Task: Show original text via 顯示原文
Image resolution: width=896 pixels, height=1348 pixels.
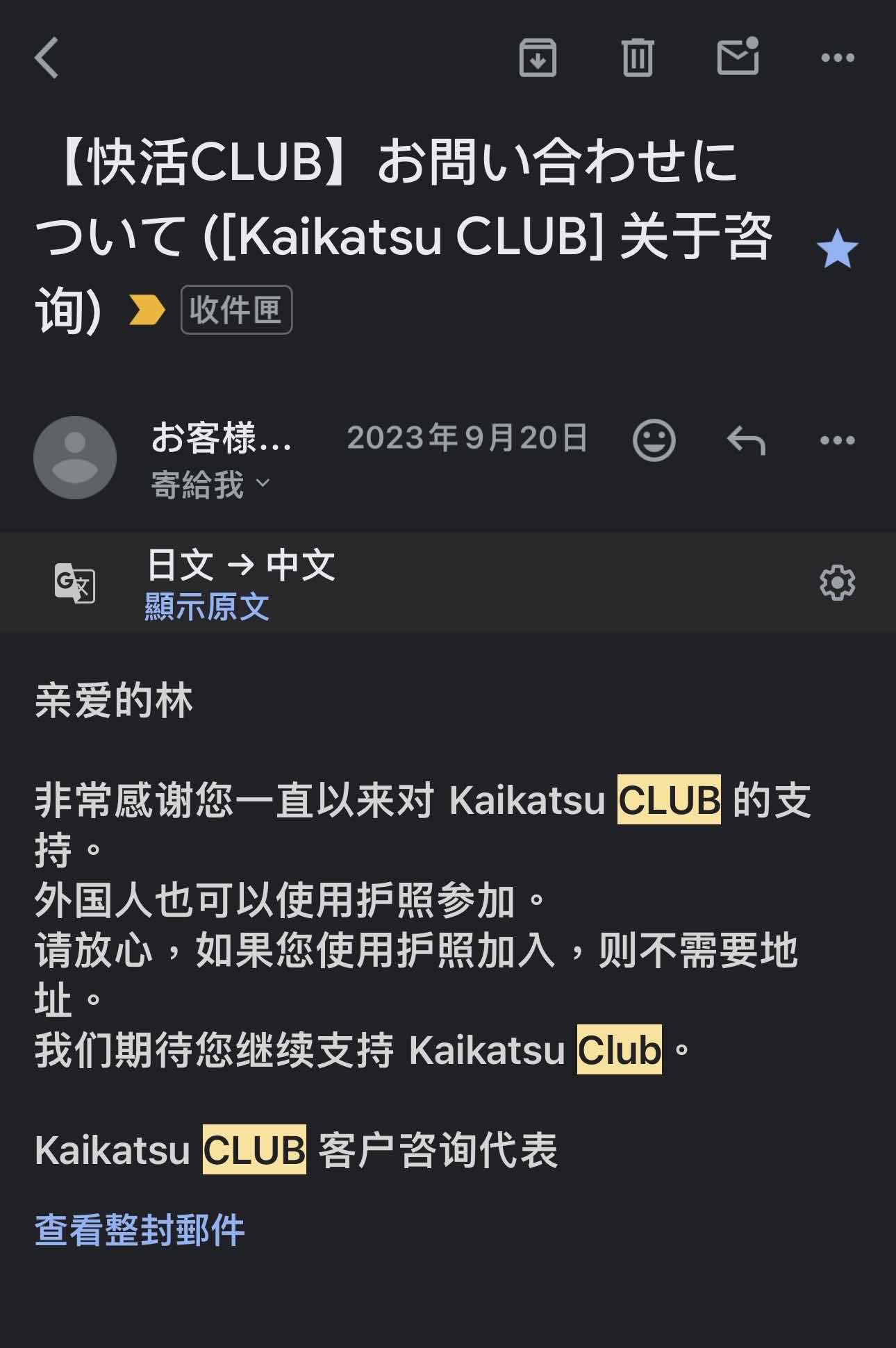Action: 206,606
